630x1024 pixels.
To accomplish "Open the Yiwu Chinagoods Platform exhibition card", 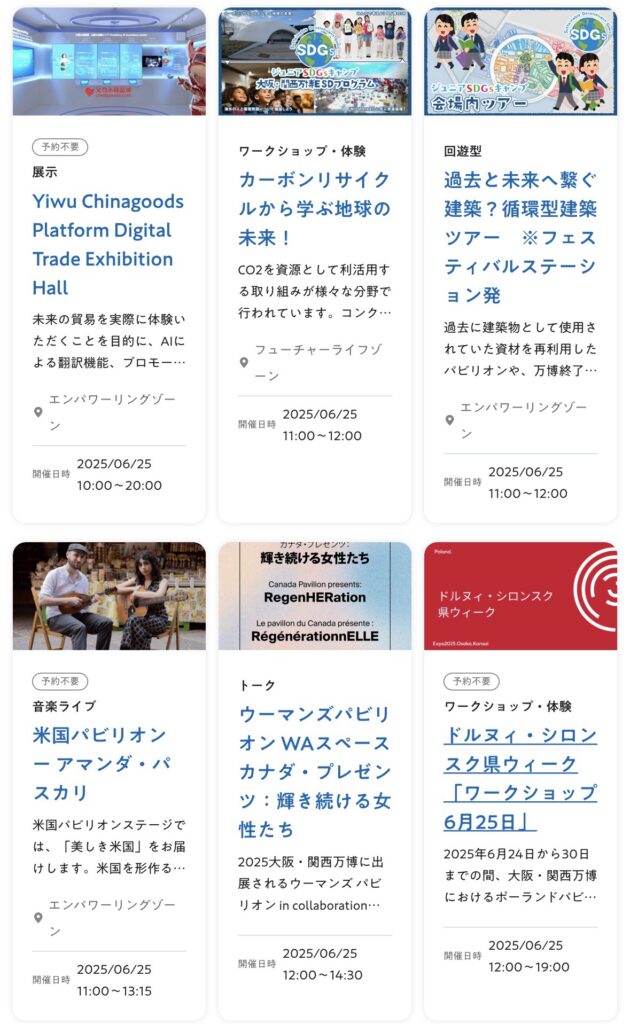I will point(108,244).
